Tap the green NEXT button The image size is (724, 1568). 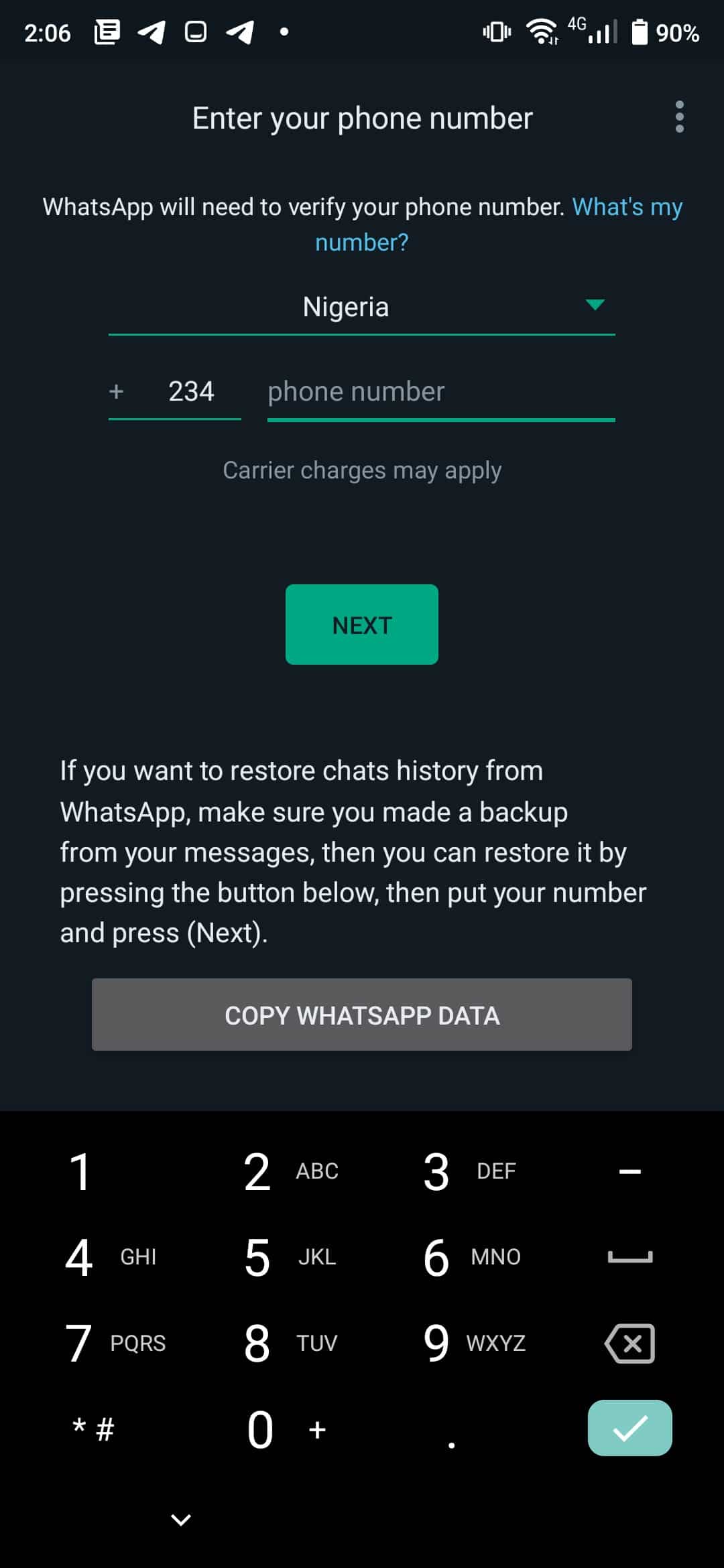pyautogui.click(x=362, y=625)
